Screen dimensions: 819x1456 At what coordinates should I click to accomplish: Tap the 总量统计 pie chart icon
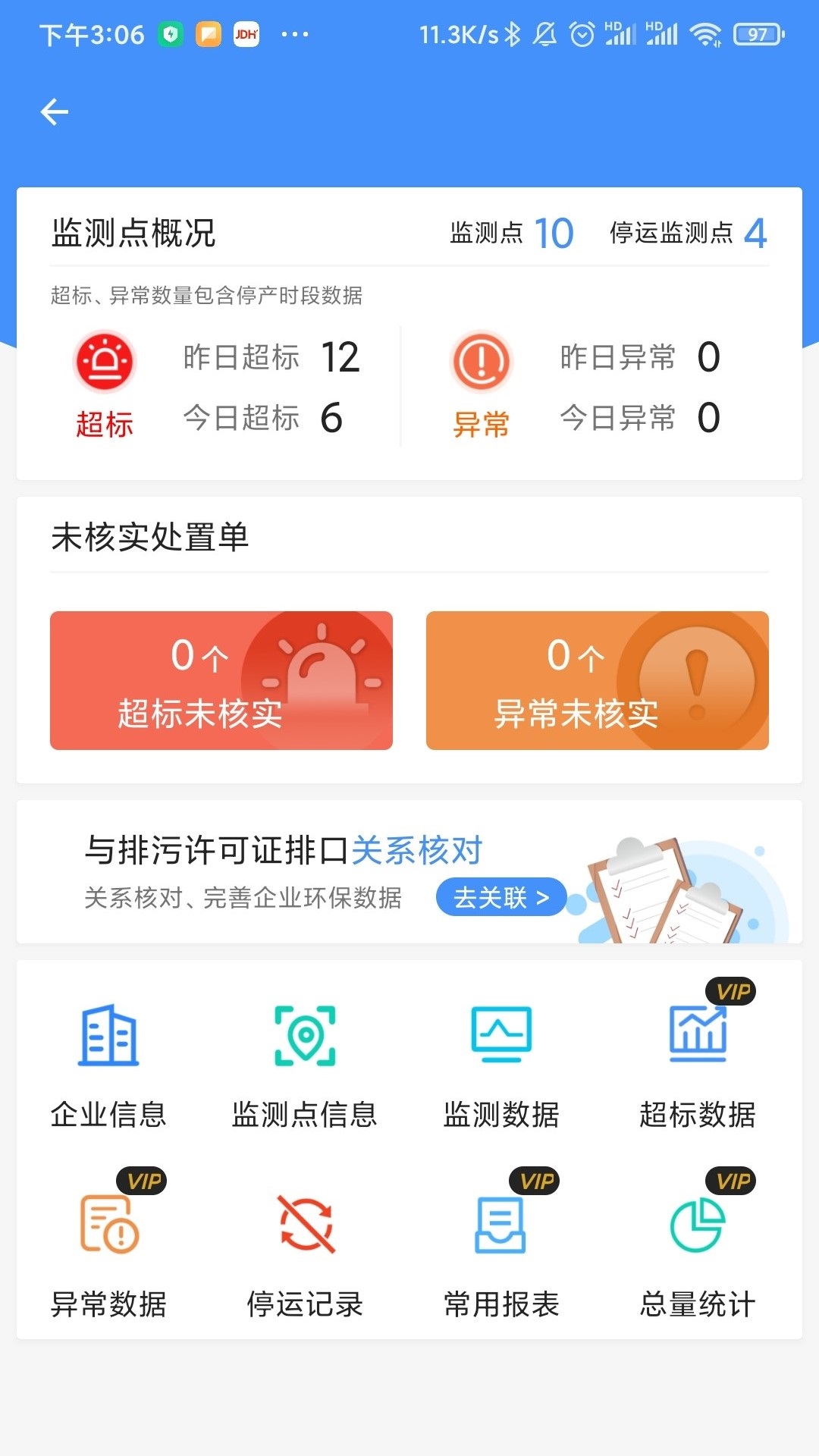coord(697,1228)
